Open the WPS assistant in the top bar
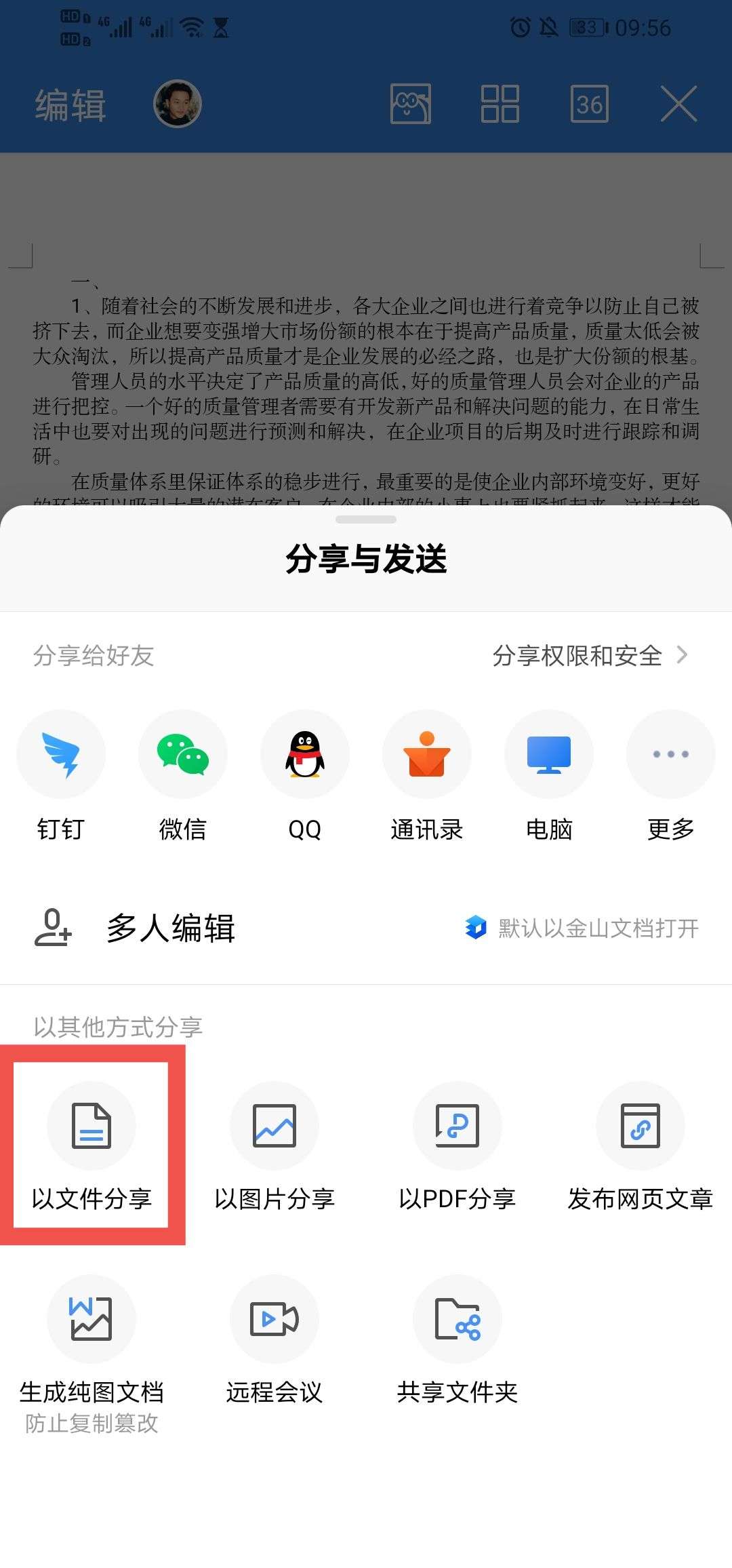 [411, 105]
